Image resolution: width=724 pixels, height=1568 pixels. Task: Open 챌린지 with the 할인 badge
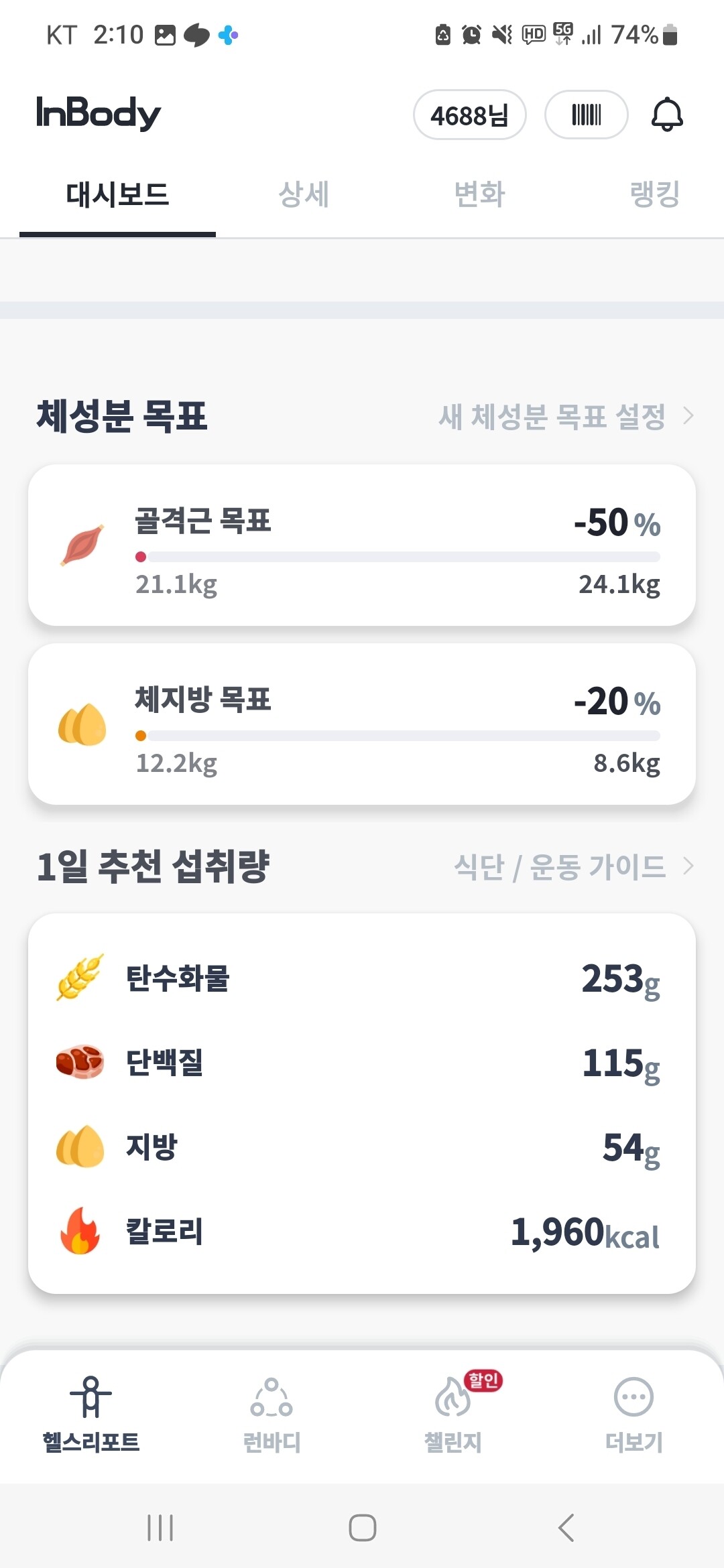point(452,1411)
